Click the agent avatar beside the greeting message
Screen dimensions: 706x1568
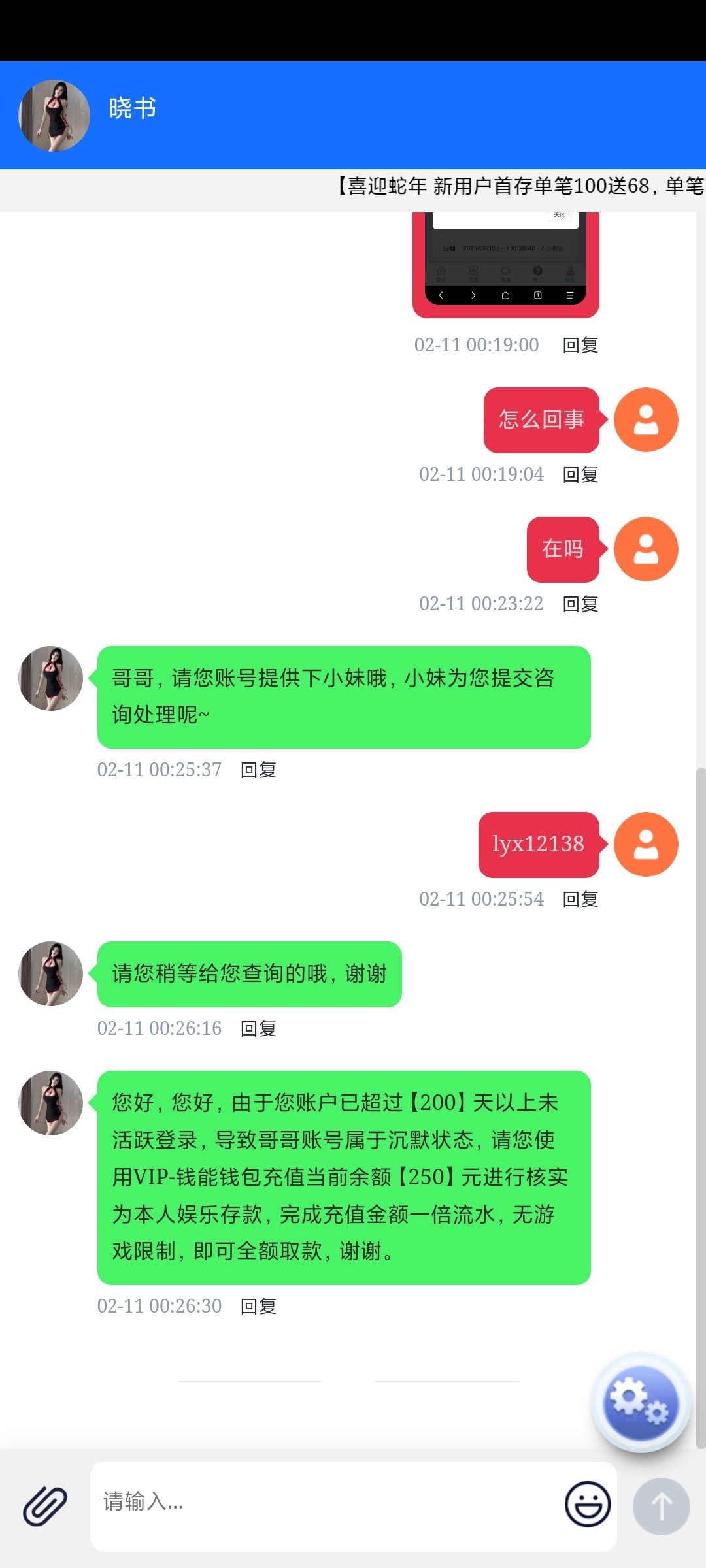pyautogui.click(x=50, y=679)
